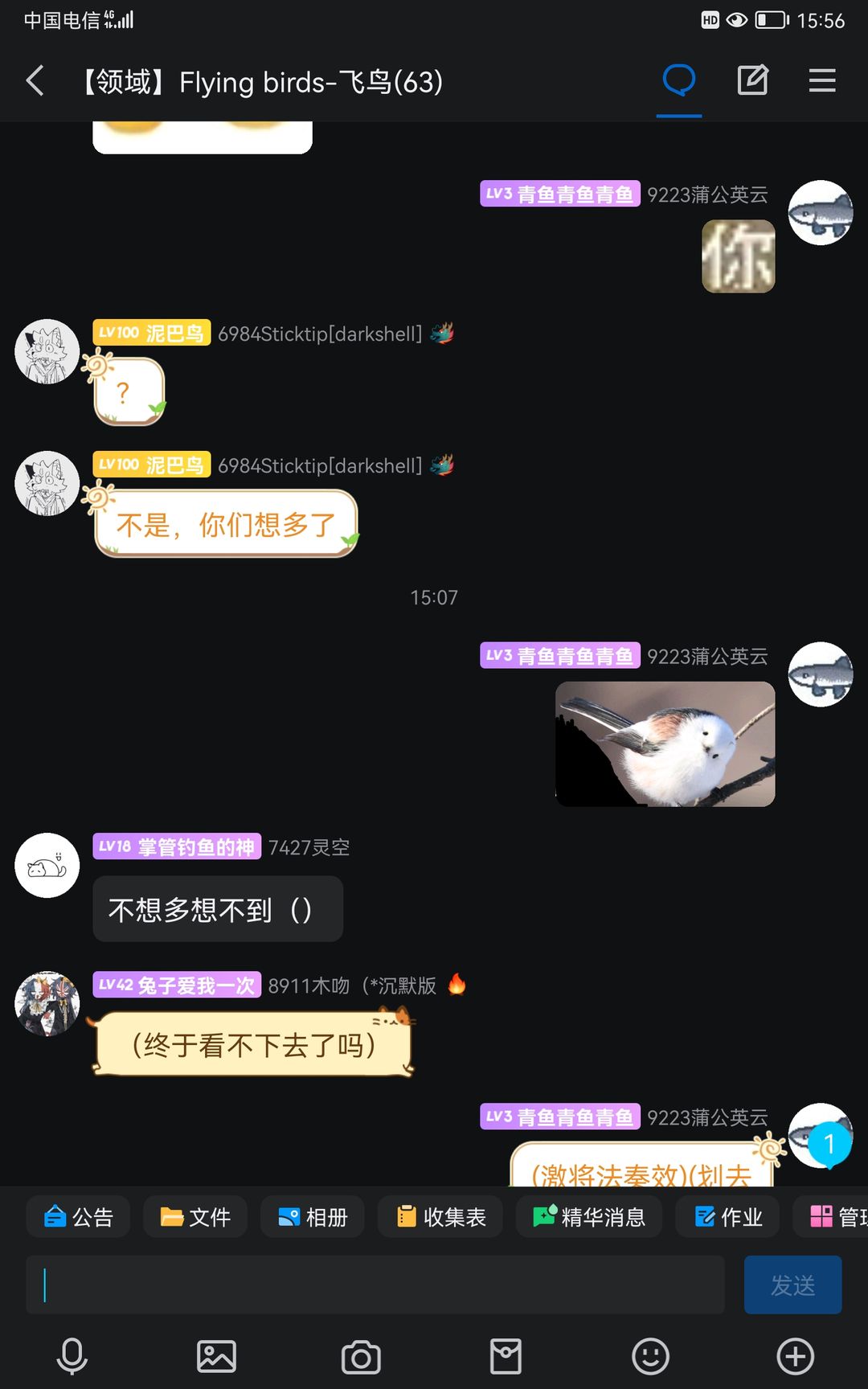The width and height of the screenshot is (868, 1389).
Task: Open 6984Sticktip avatar profile
Action: [x=47, y=352]
